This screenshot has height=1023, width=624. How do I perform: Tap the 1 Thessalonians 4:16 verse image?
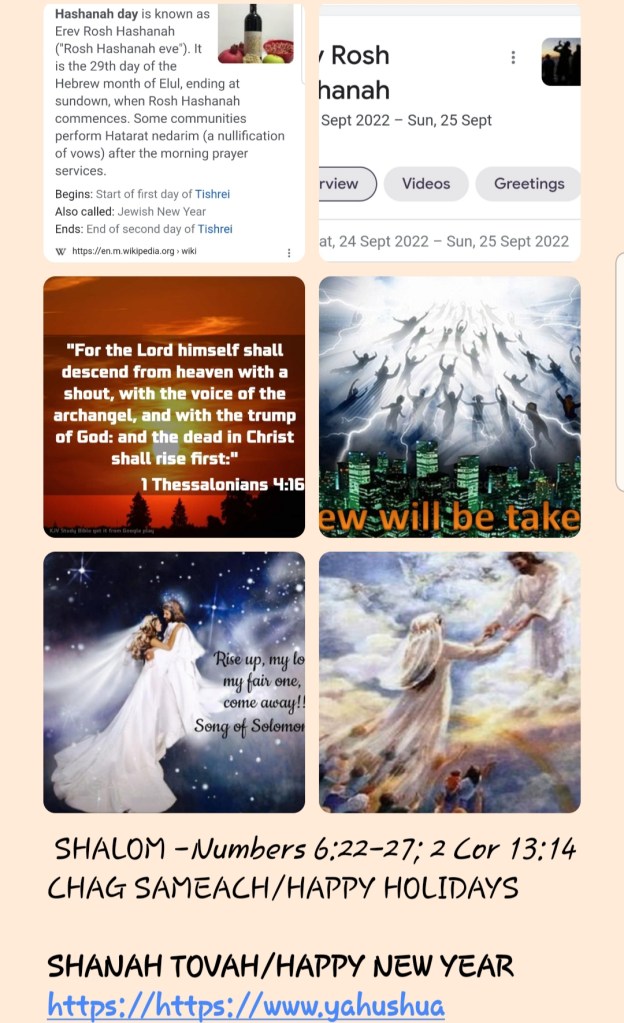tap(174, 407)
